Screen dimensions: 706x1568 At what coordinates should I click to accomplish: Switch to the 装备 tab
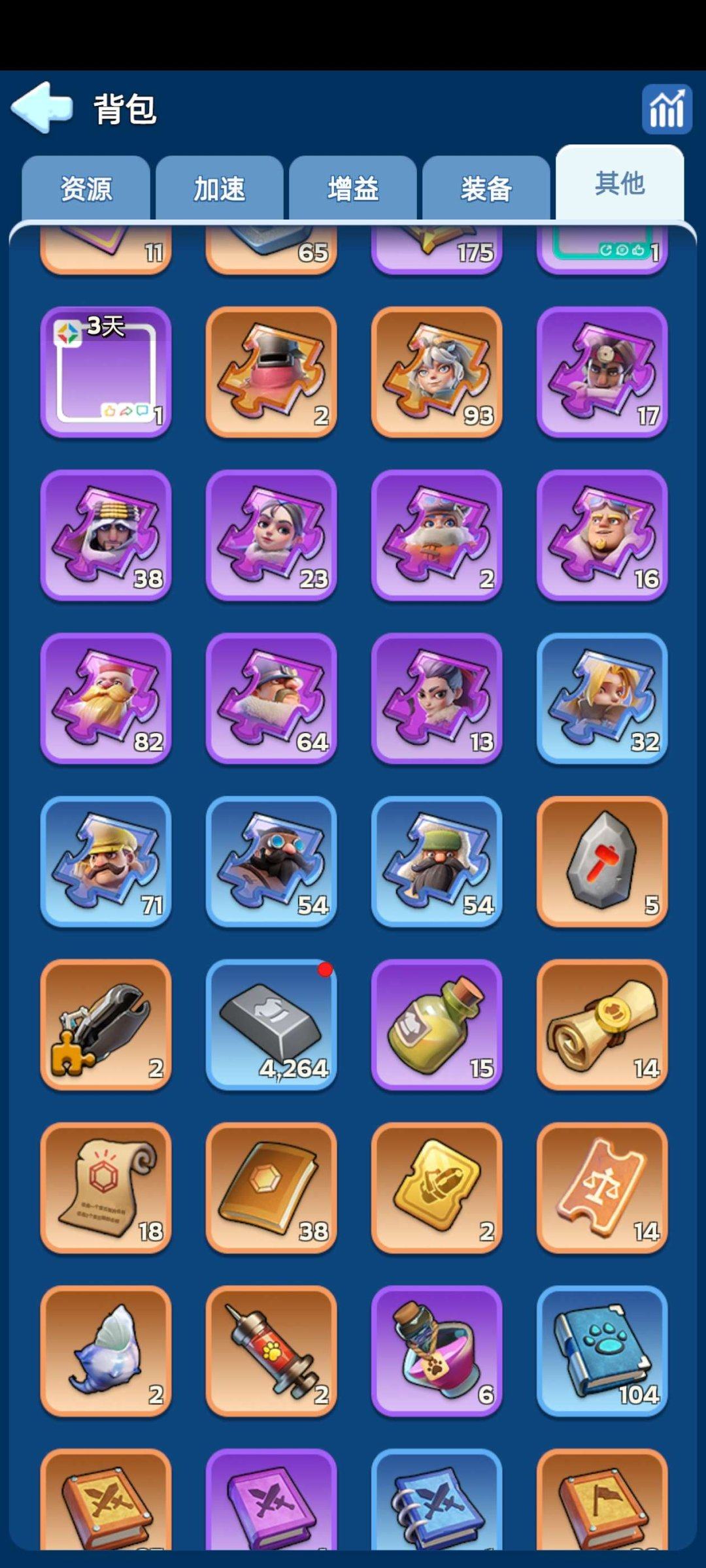coord(486,189)
